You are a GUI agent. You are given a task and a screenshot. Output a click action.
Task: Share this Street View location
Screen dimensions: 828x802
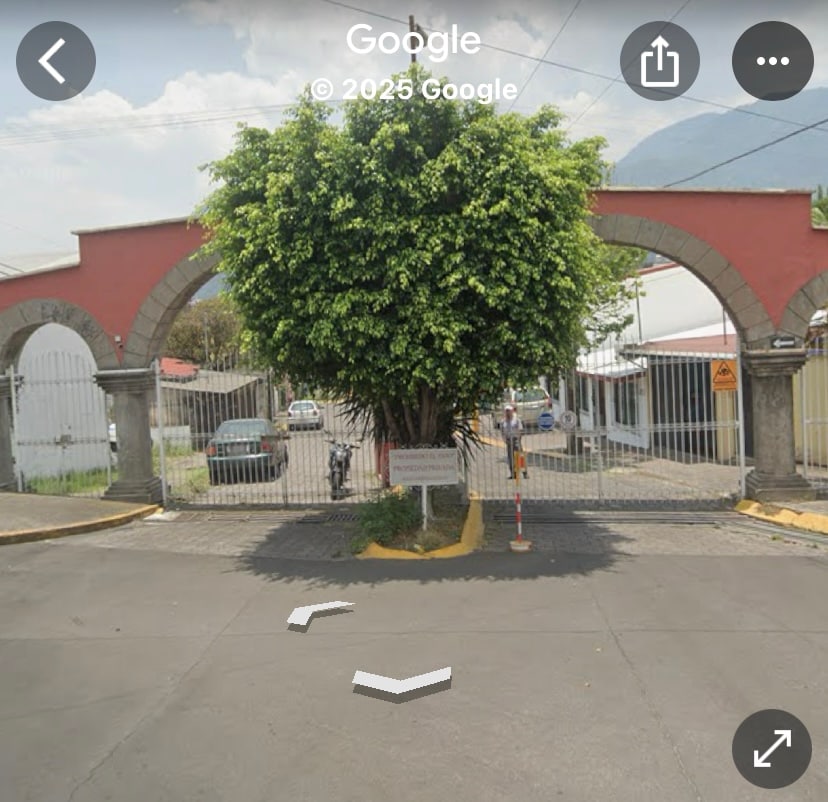[659, 61]
